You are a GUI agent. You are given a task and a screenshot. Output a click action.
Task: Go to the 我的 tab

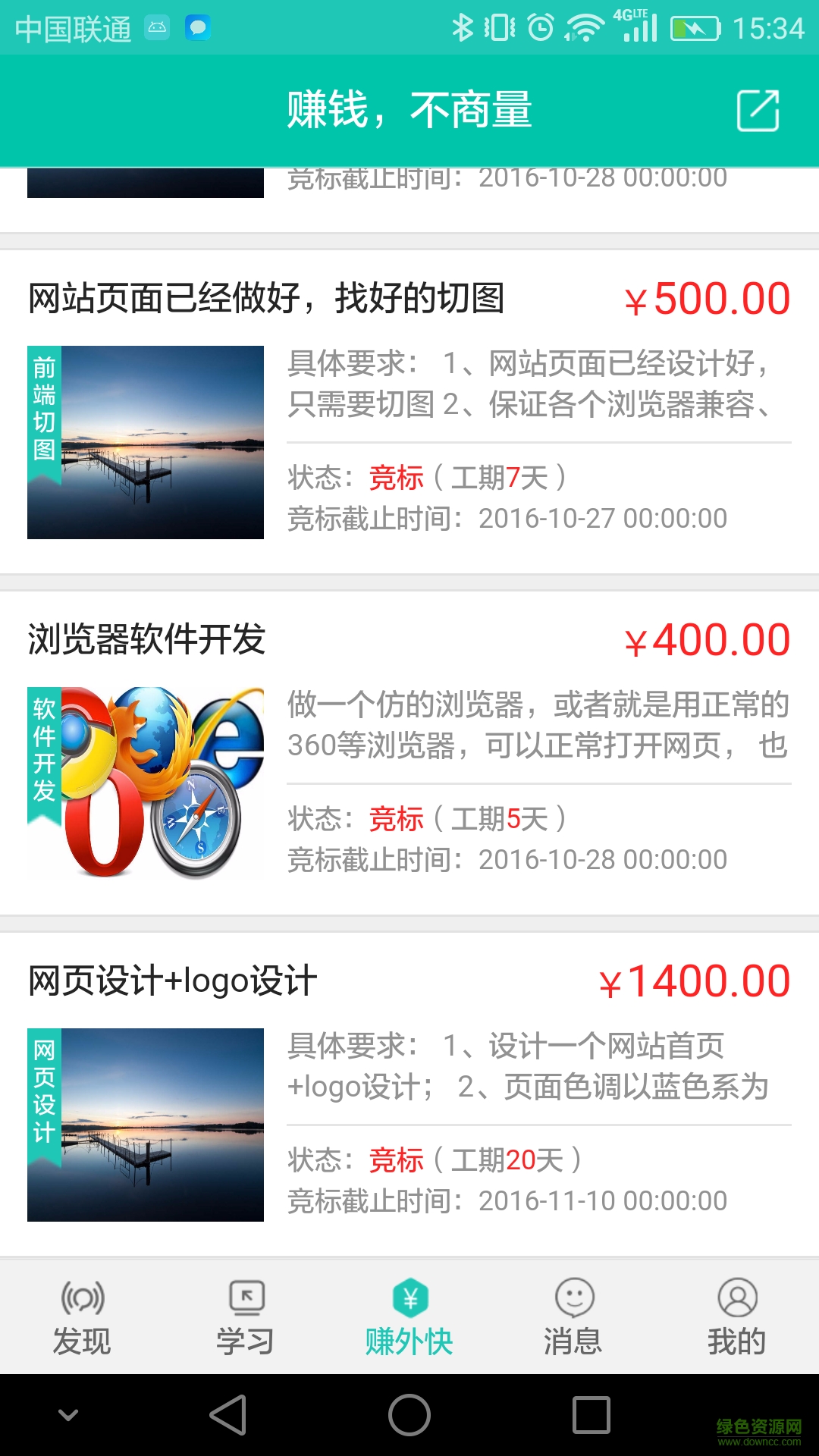click(x=737, y=1317)
